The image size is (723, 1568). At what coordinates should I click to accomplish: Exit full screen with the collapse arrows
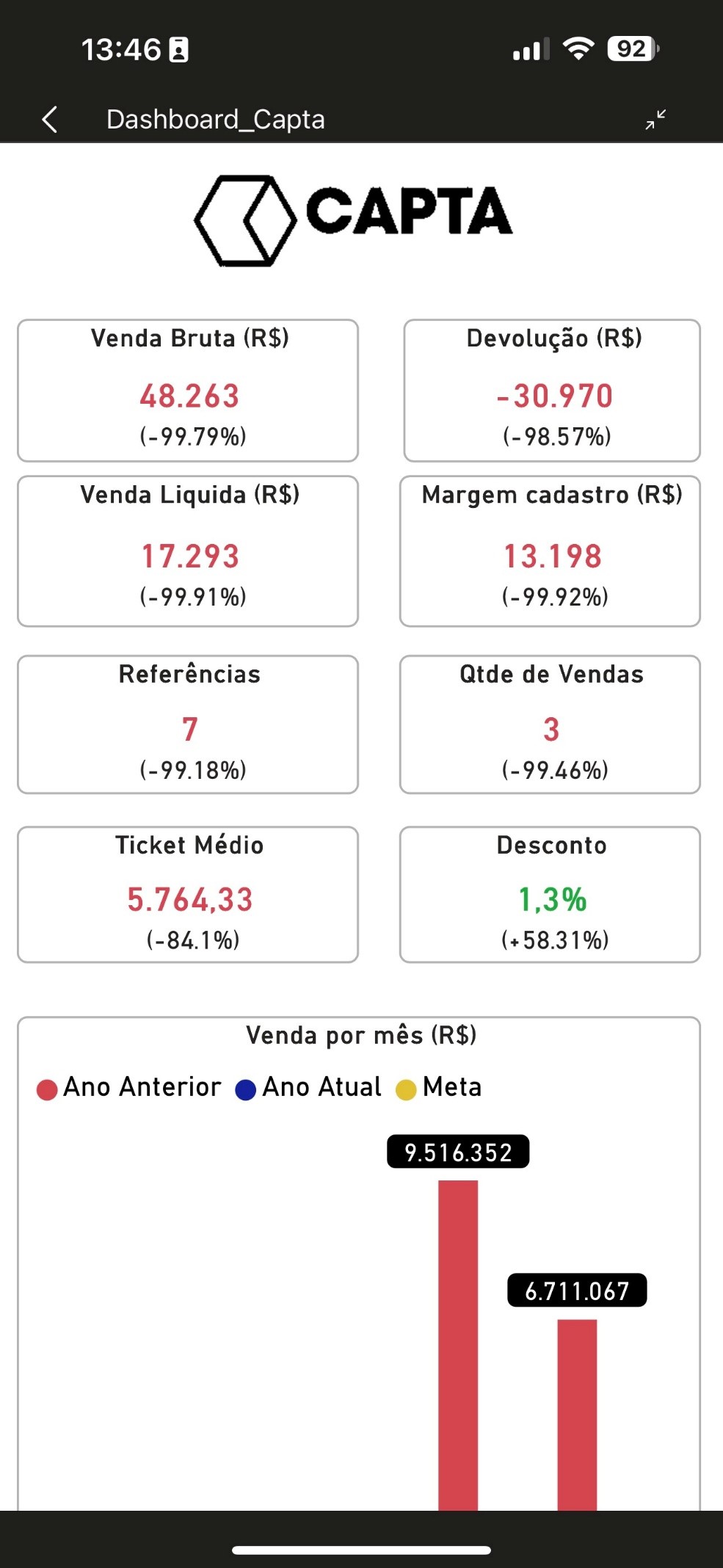[x=655, y=119]
